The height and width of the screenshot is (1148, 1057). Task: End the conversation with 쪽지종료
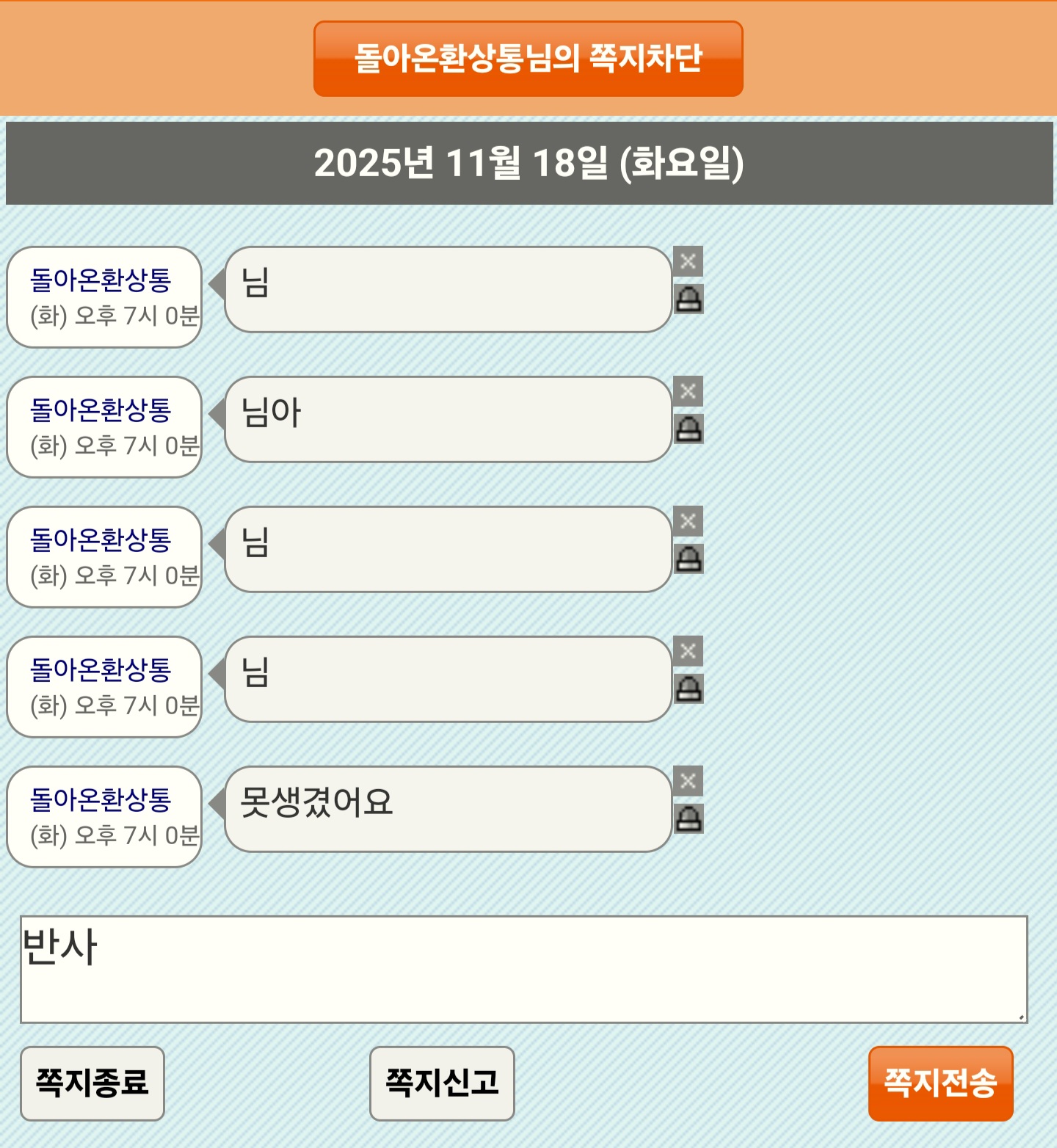[92, 1083]
